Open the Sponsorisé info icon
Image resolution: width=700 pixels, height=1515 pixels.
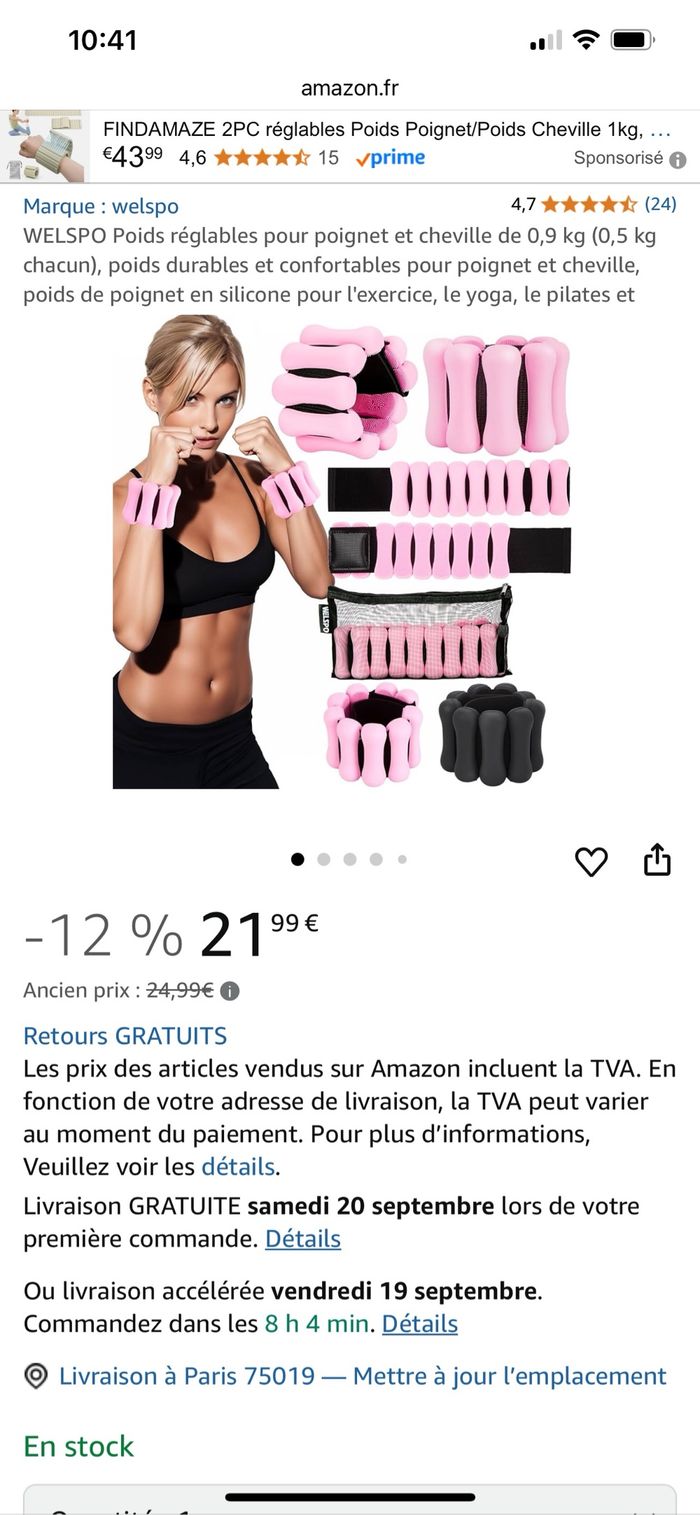tap(678, 159)
